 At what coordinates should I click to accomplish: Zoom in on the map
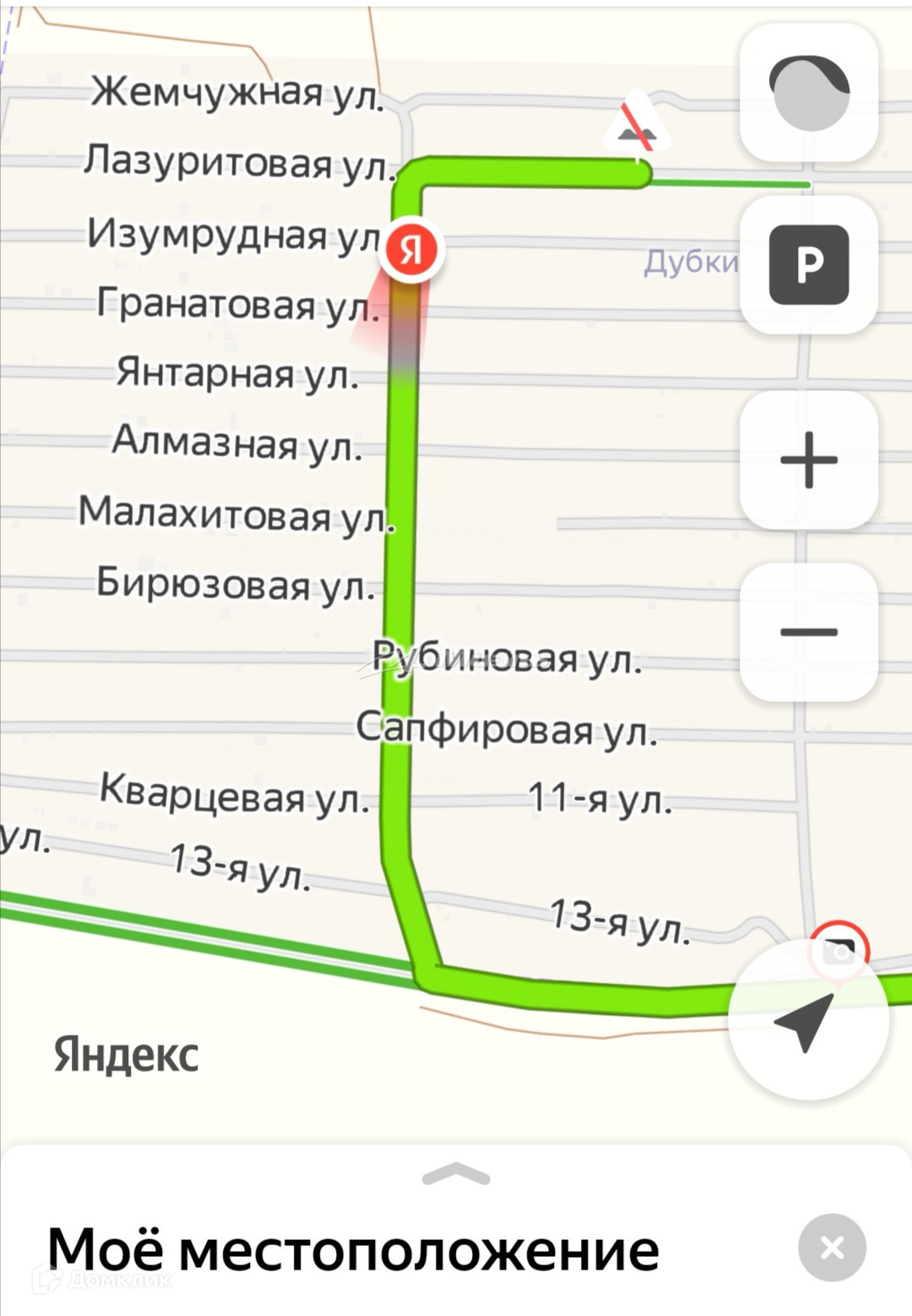point(808,460)
